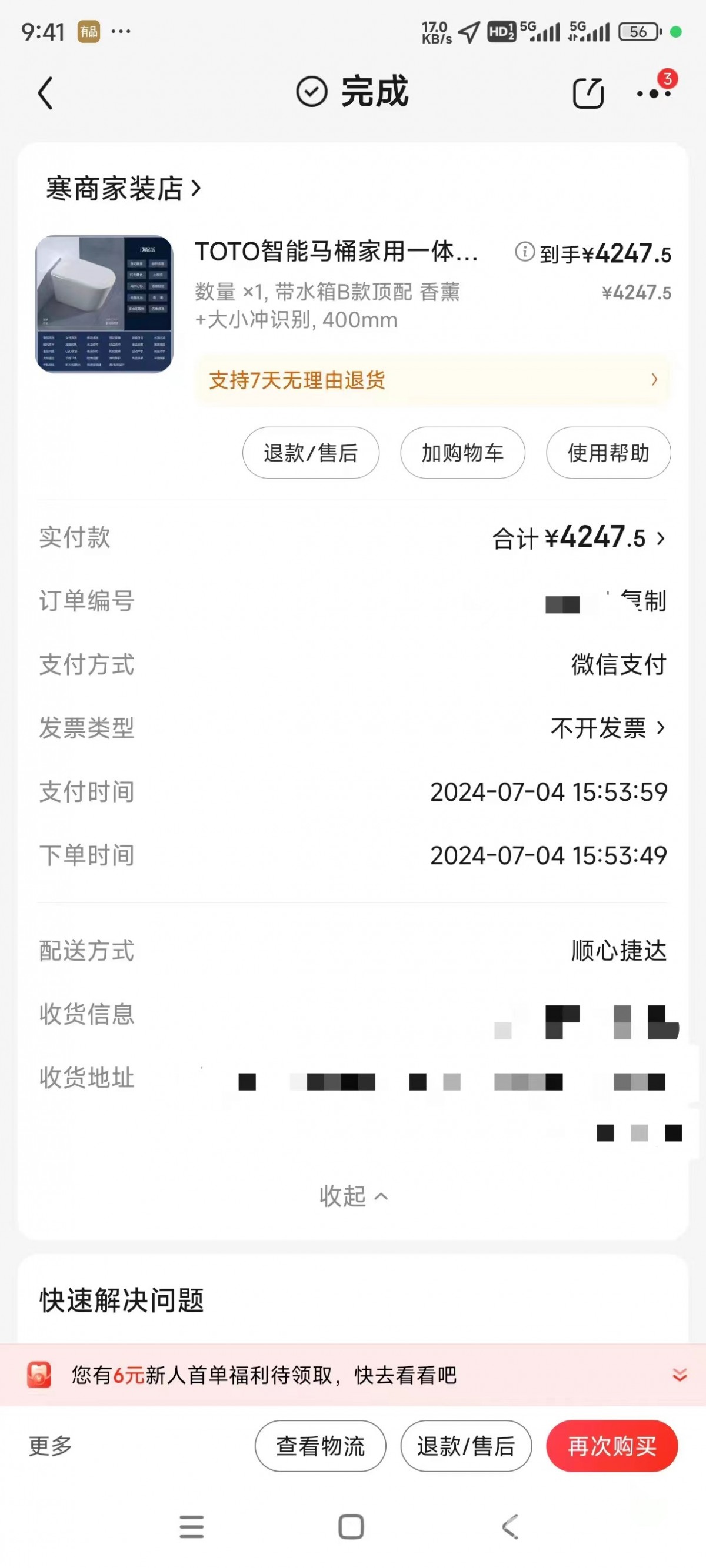Buy again with 再次购买

tap(612, 1446)
